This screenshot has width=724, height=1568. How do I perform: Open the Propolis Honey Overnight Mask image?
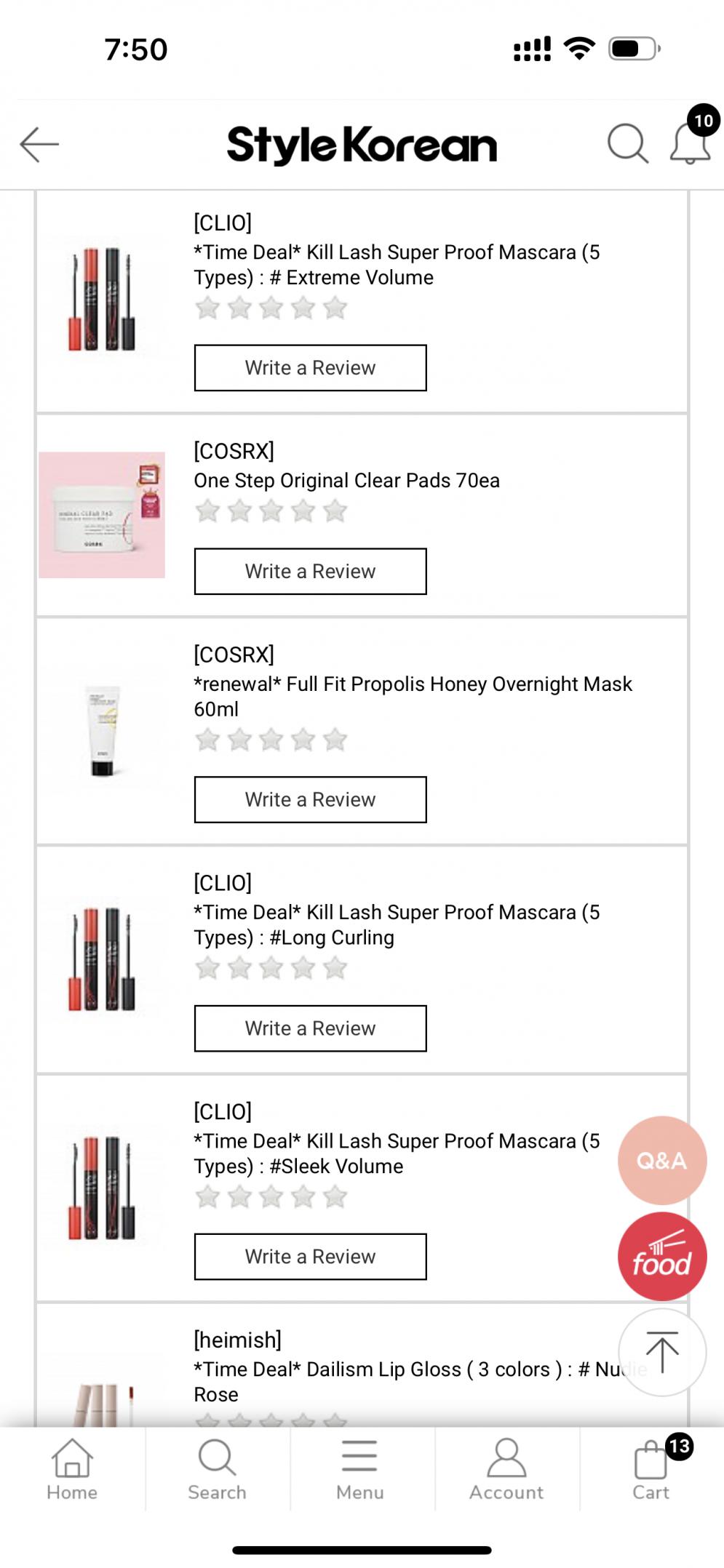(x=102, y=731)
